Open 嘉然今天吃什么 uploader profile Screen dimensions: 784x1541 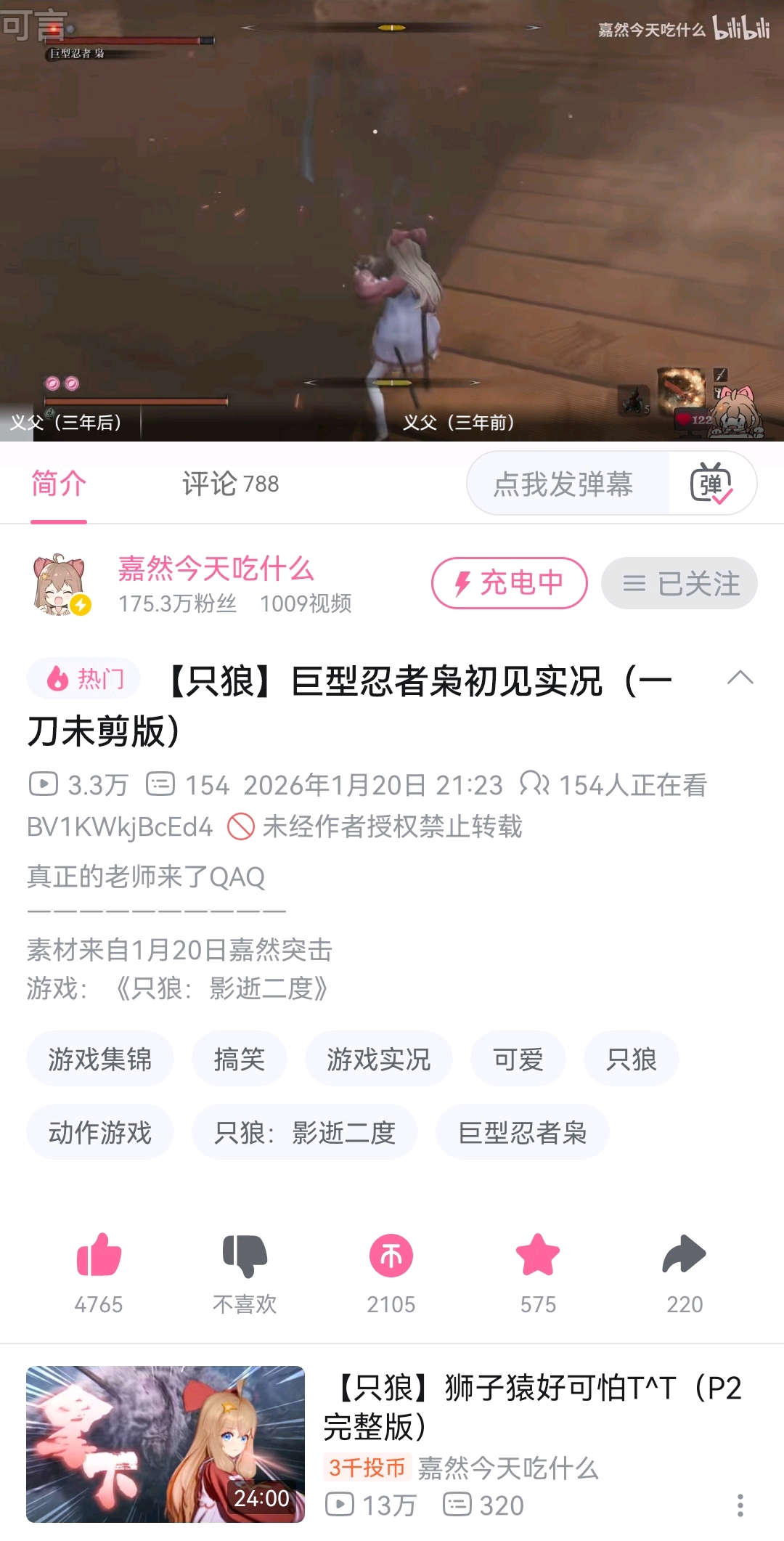(x=215, y=569)
